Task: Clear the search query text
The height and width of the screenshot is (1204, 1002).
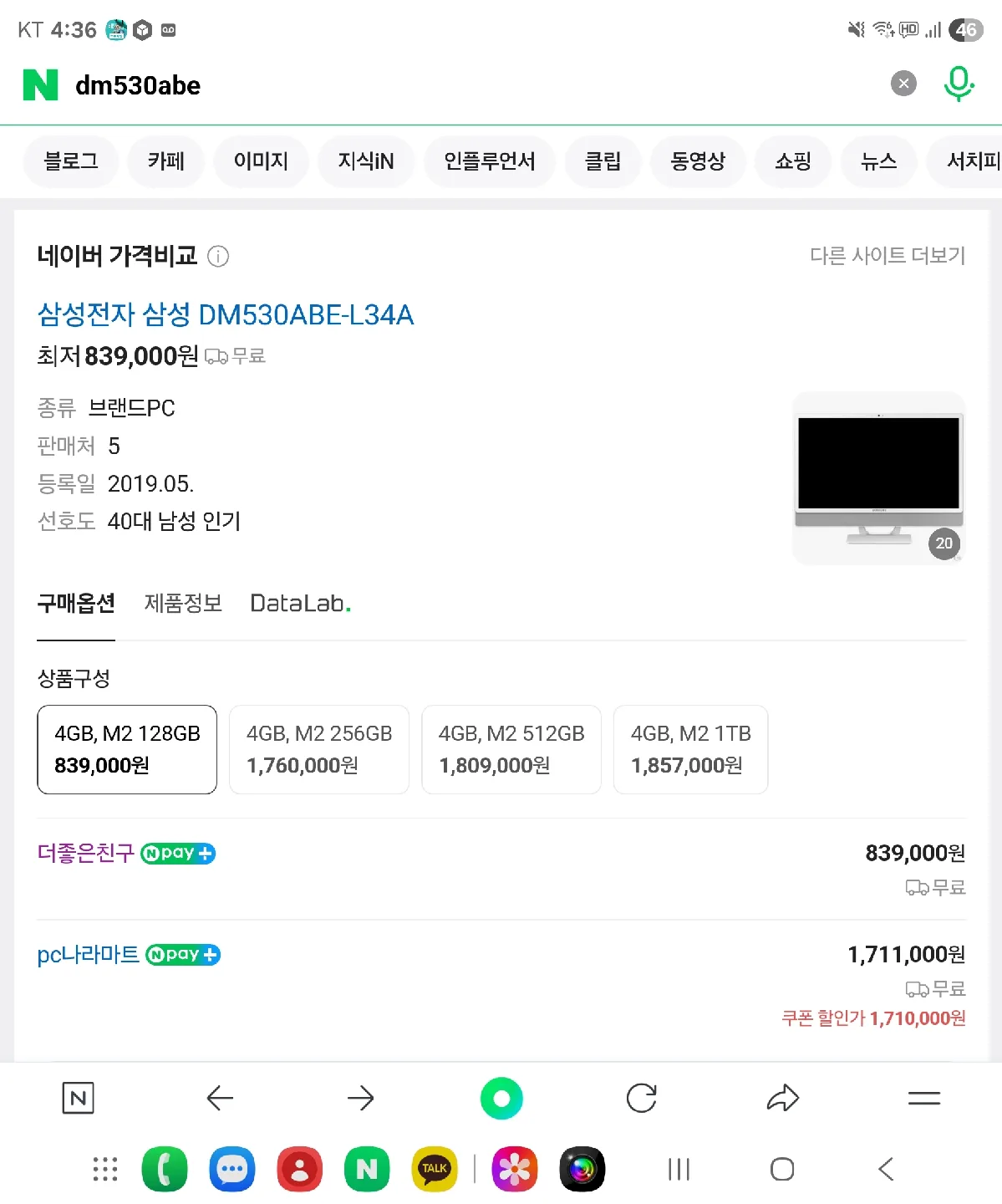Action: [x=903, y=84]
